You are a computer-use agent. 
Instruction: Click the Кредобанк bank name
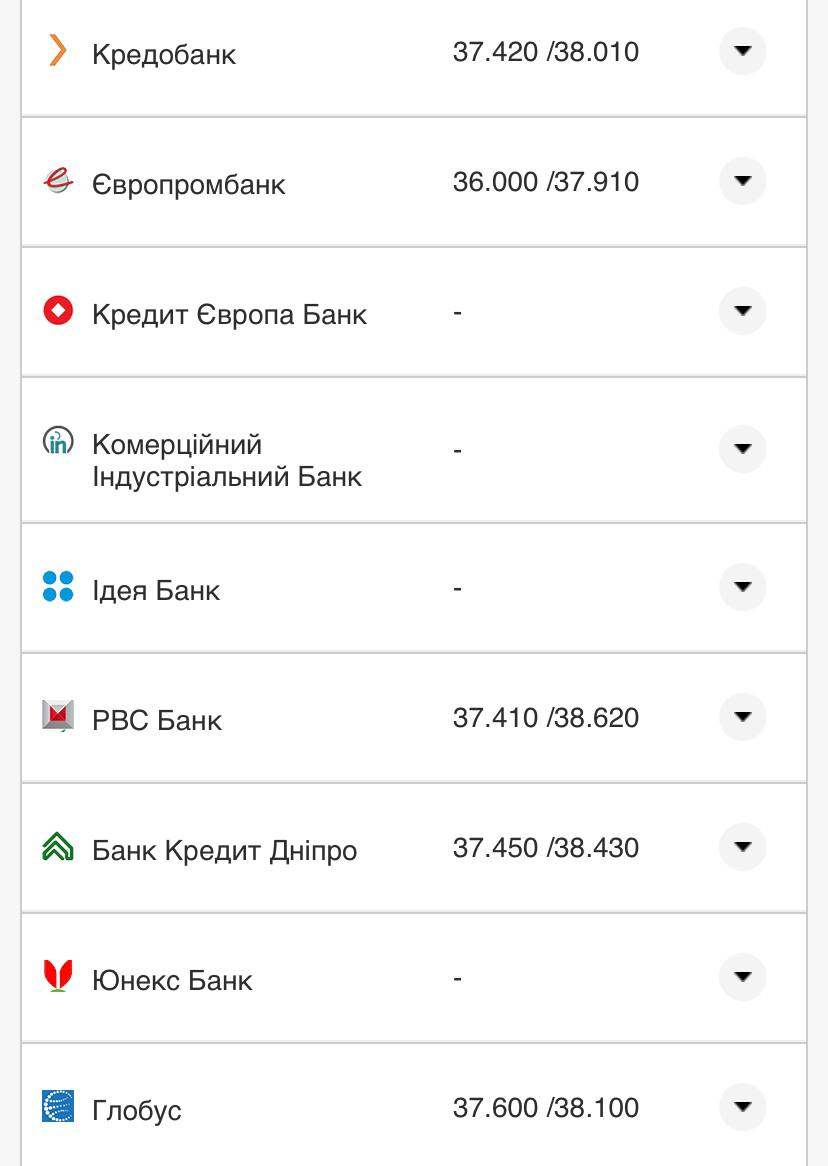click(163, 54)
